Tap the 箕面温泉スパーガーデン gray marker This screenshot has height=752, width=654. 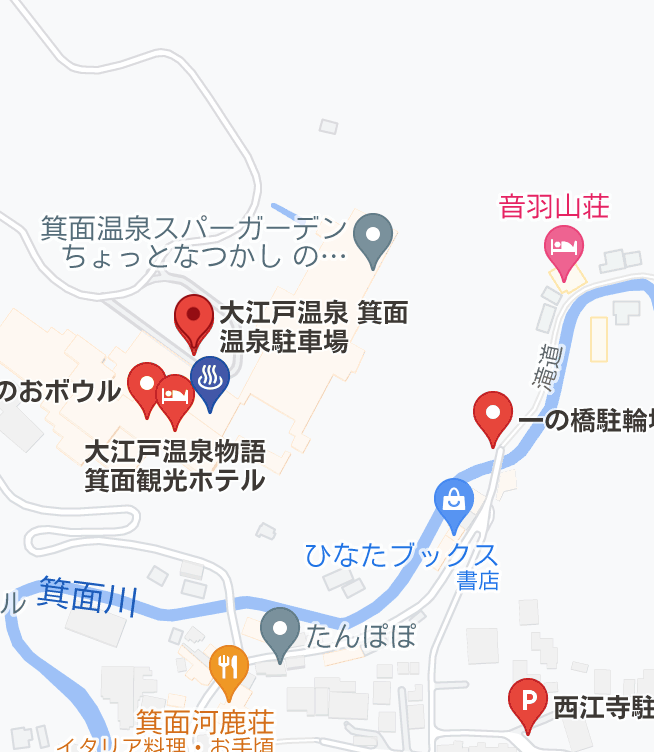(374, 237)
